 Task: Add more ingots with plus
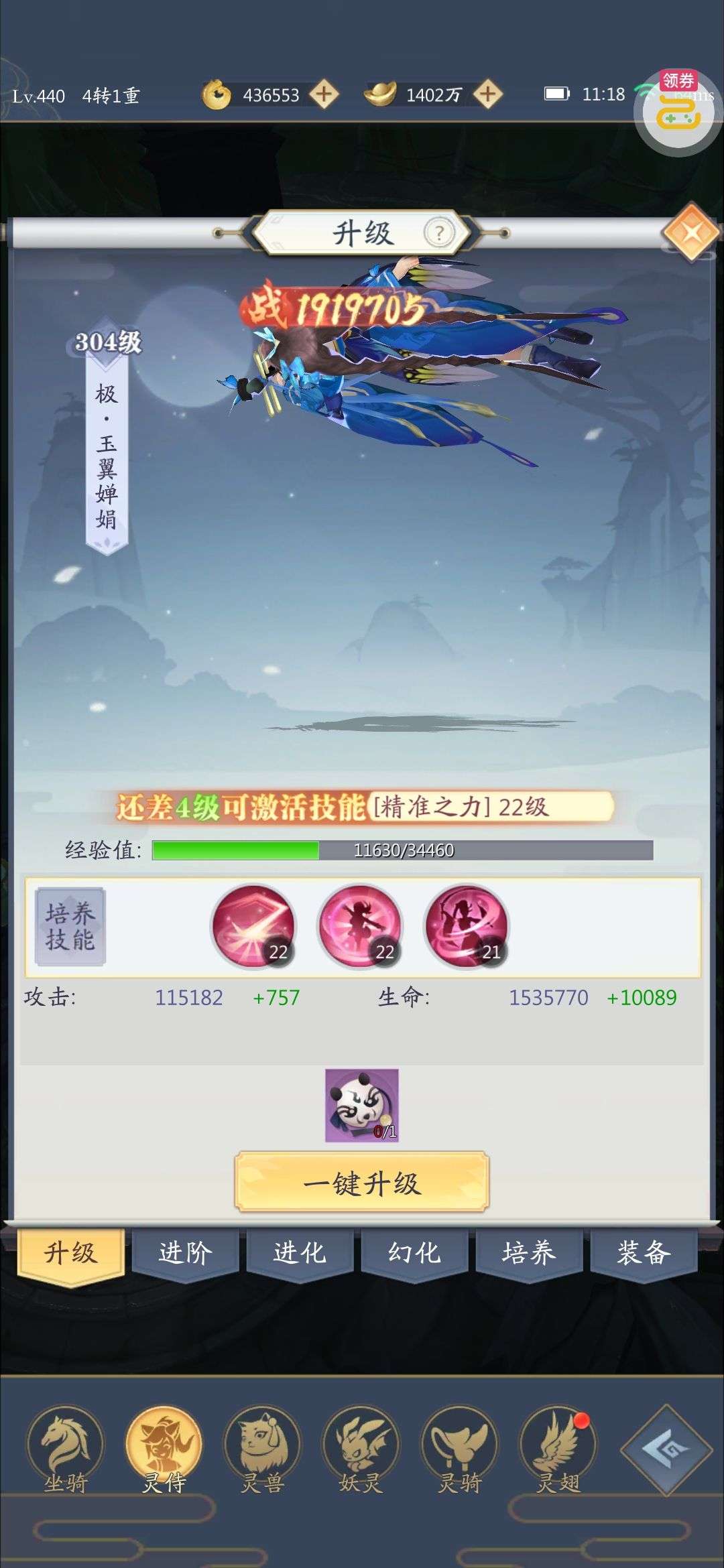tap(487, 94)
